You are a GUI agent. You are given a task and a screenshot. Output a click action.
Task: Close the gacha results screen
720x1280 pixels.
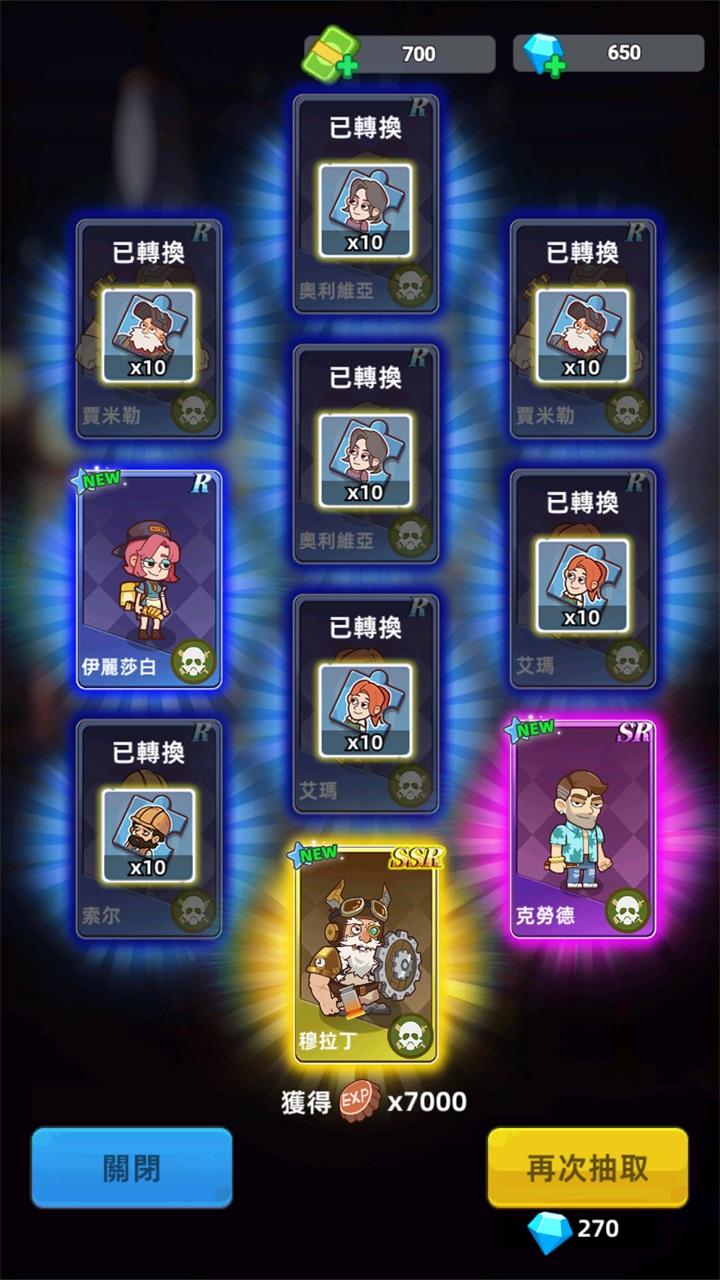tap(131, 1167)
